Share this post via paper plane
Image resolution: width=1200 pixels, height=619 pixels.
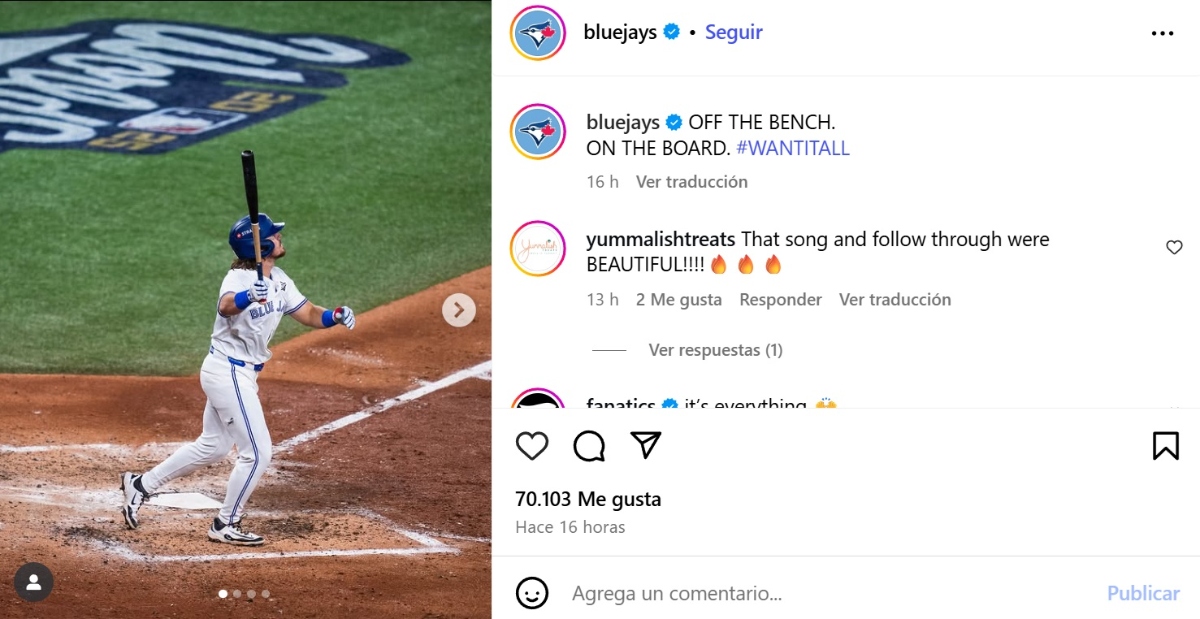point(646,445)
